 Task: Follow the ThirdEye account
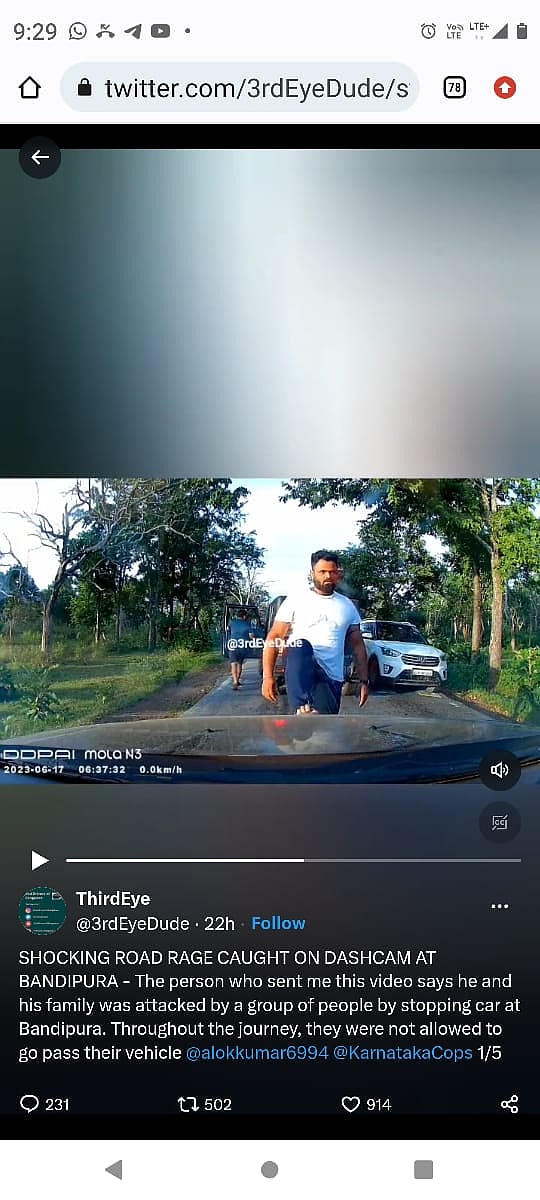[278, 923]
